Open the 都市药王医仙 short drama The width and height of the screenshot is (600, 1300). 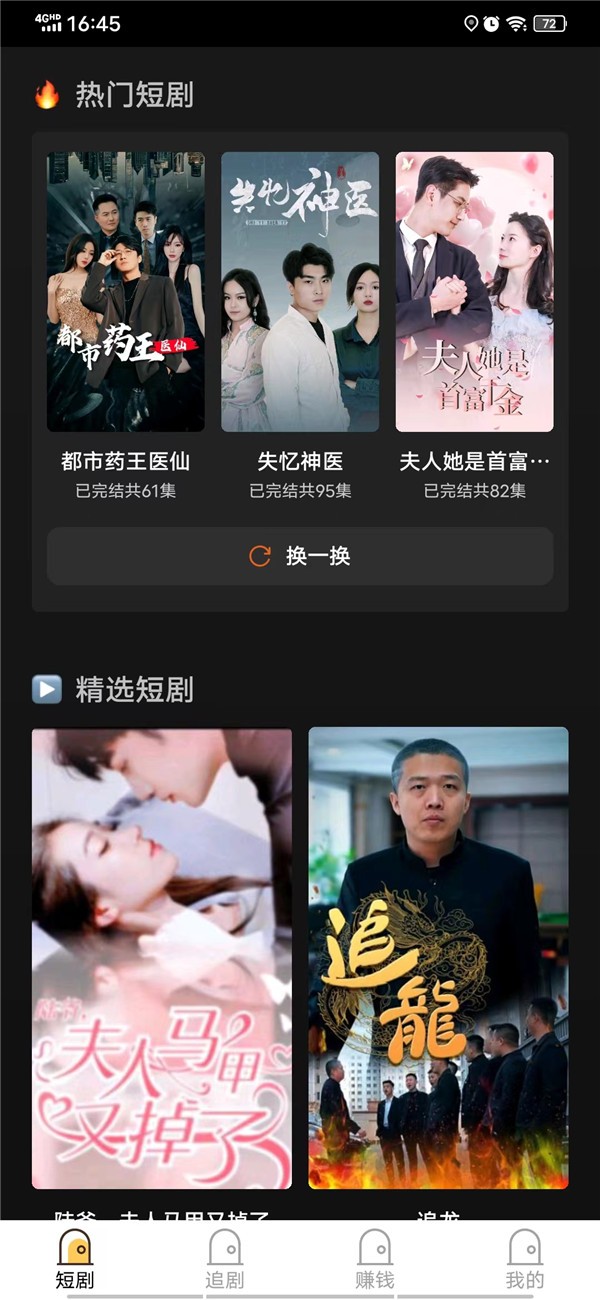click(x=125, y=292)
